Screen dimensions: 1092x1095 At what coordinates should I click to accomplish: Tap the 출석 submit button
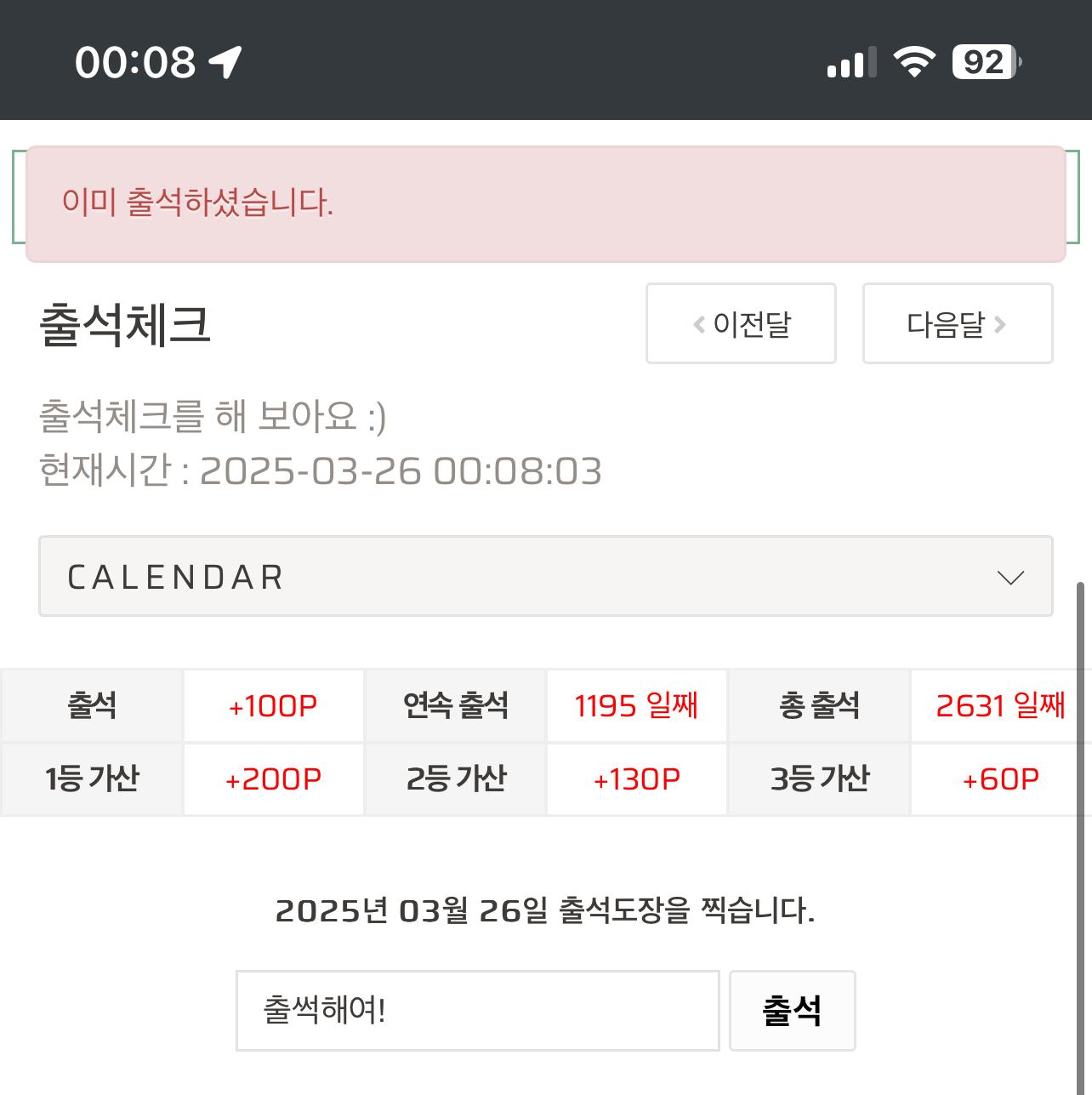pos(792,1011)
